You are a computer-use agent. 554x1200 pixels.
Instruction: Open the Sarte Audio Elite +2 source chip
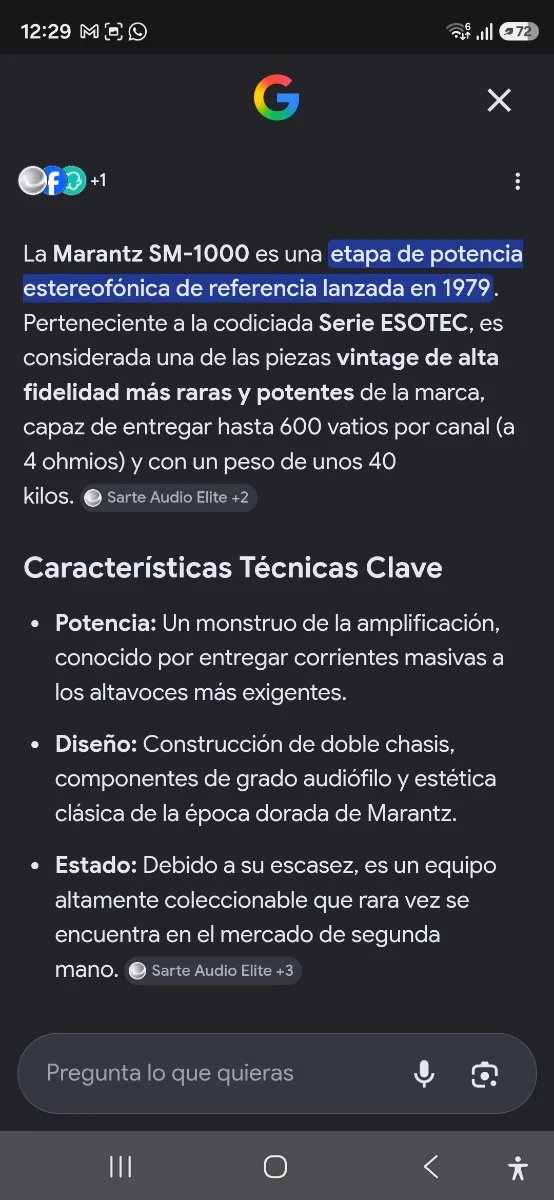(x=169, y=497)
